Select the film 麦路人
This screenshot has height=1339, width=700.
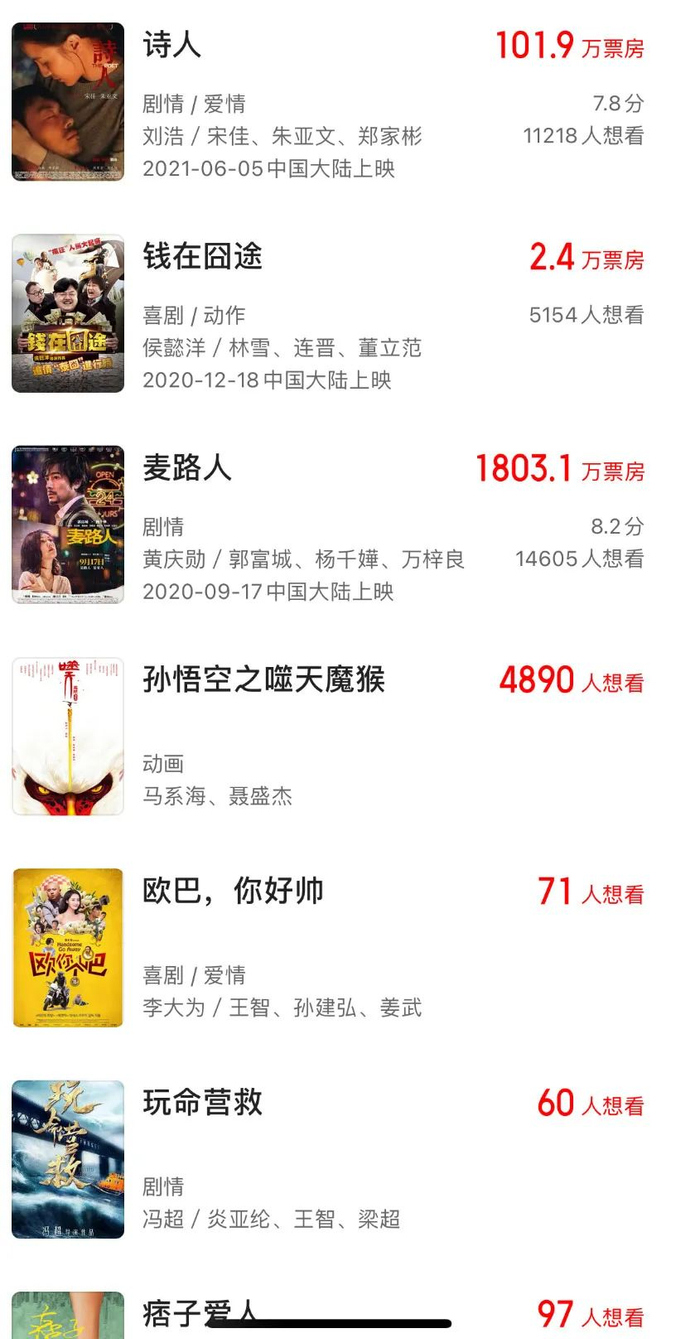pos(187,468)
